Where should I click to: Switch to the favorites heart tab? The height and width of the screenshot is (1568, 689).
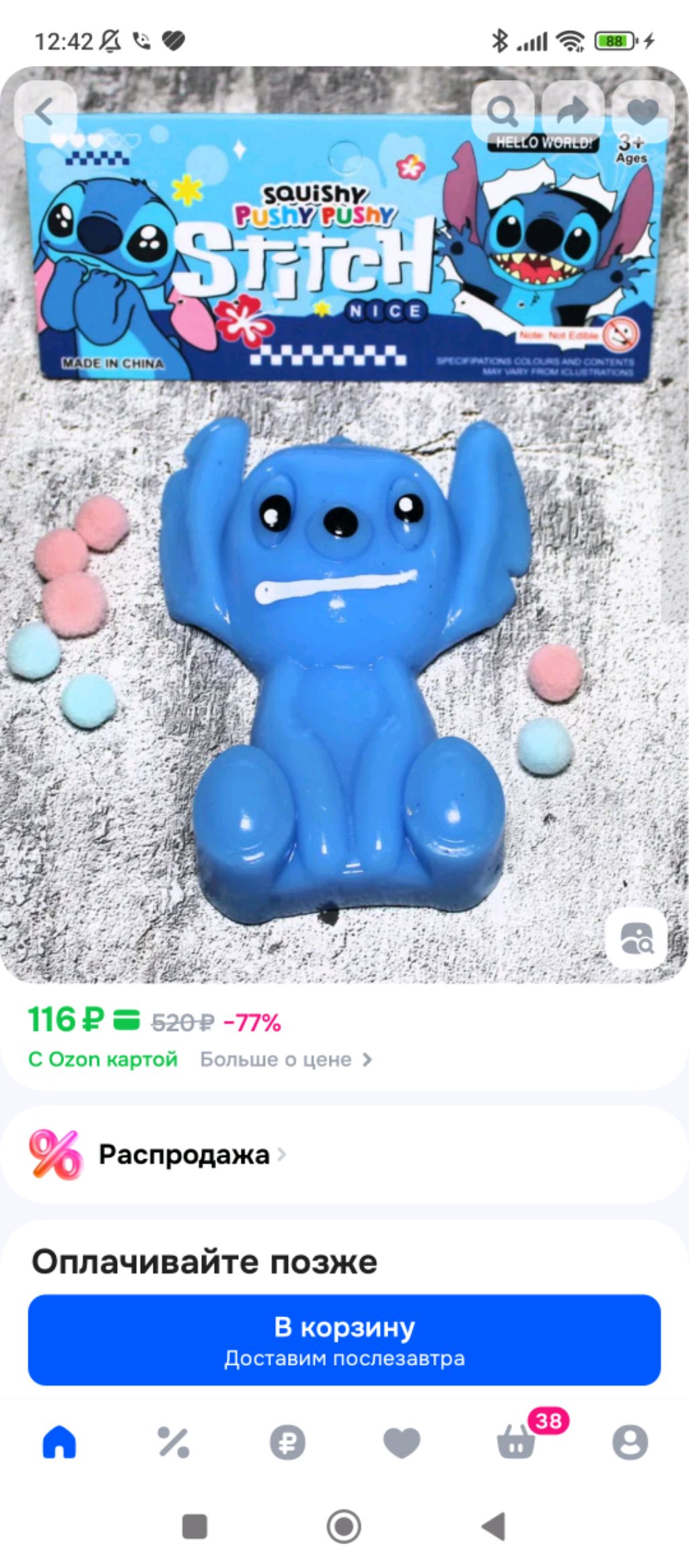pyautogui.click(x=402, y=1442)
